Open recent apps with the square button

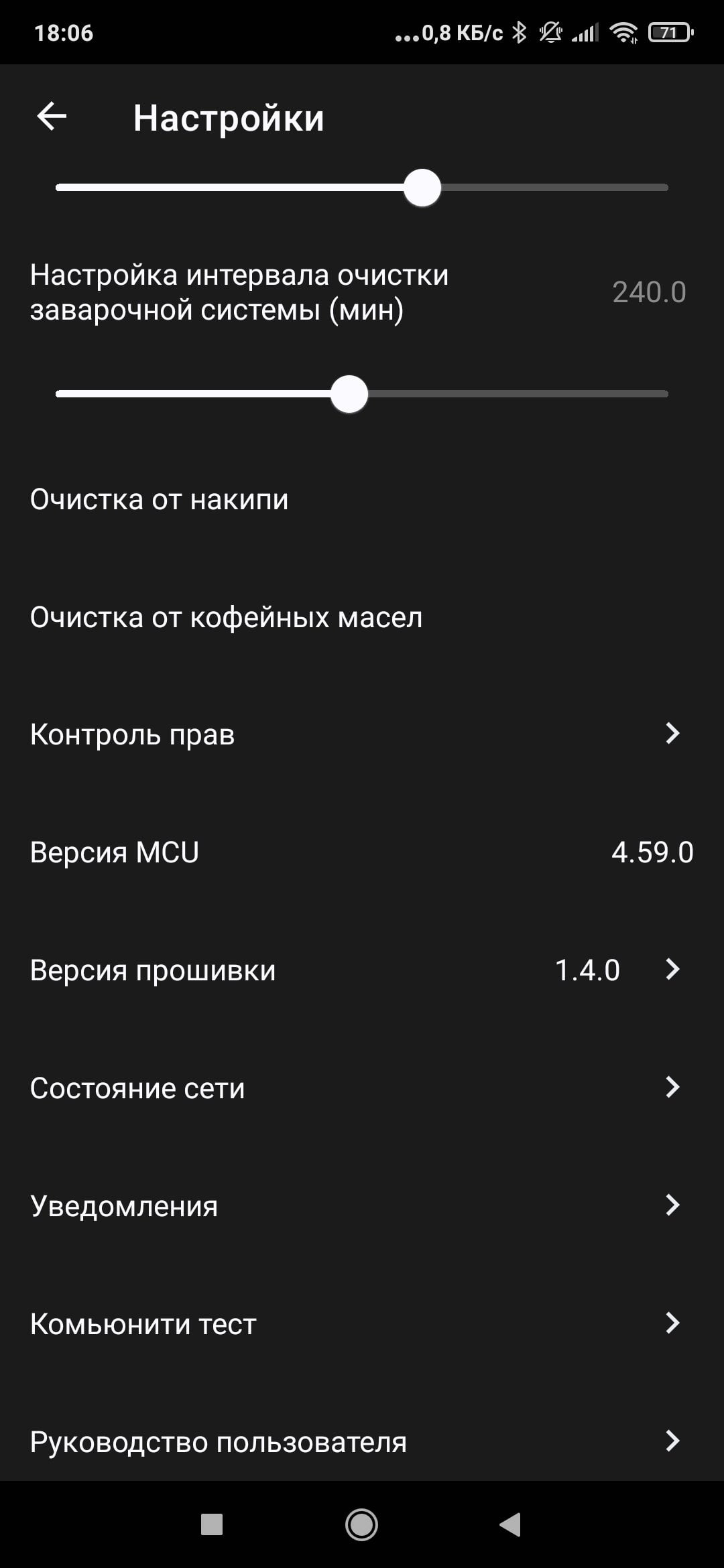[212, 1524]
